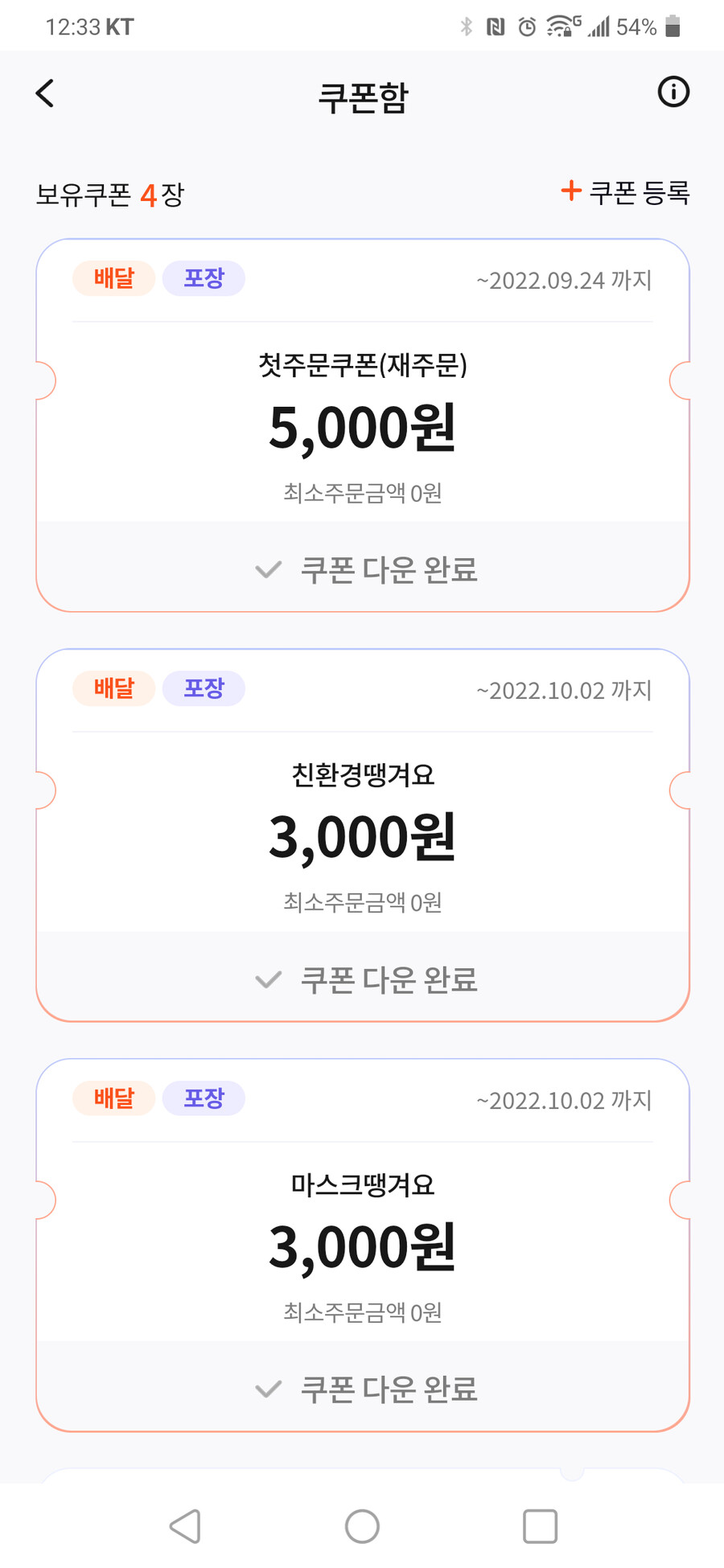Click the 쿠폰함 title at the top
This screenshot has height=1568, width=724.
(362, 95)
